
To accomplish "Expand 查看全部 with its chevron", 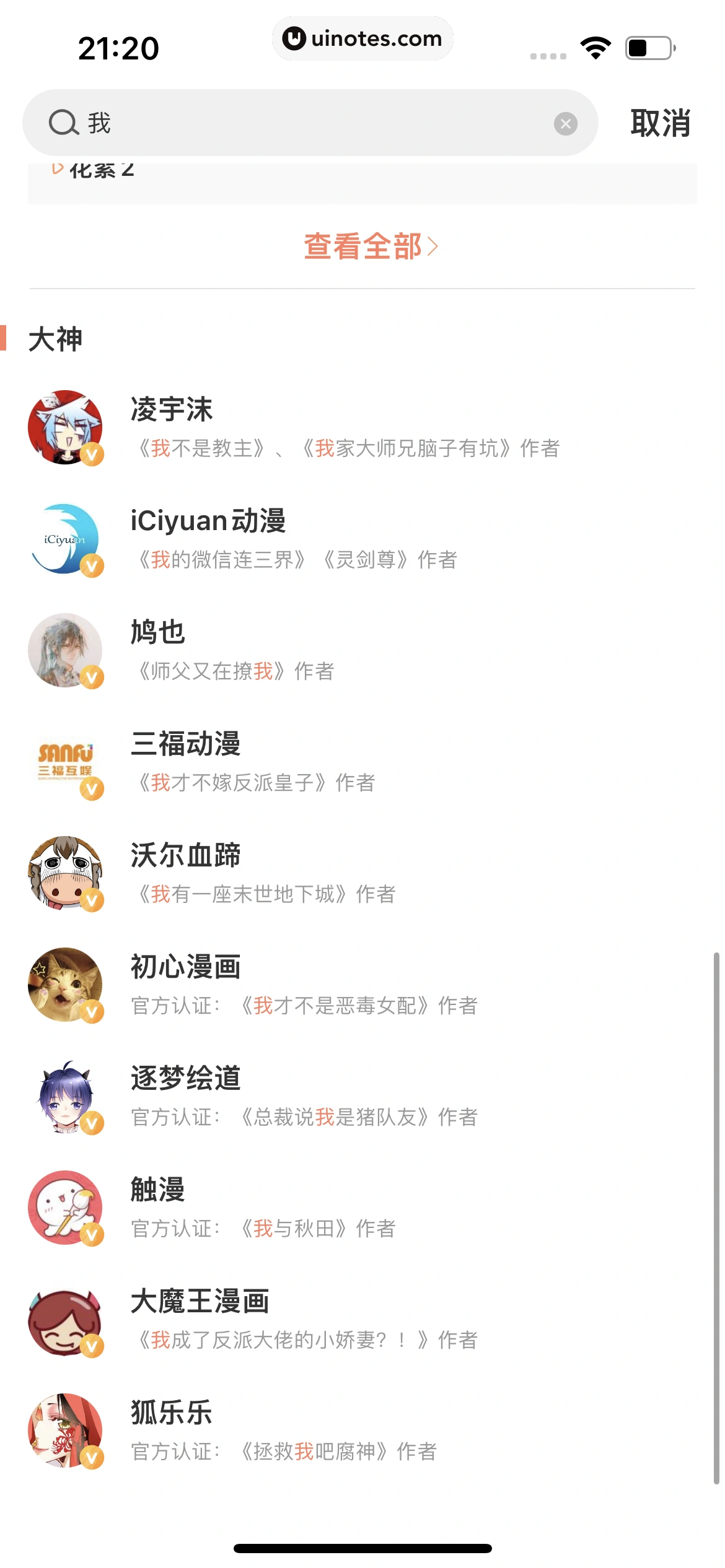I will coord(370,246).
